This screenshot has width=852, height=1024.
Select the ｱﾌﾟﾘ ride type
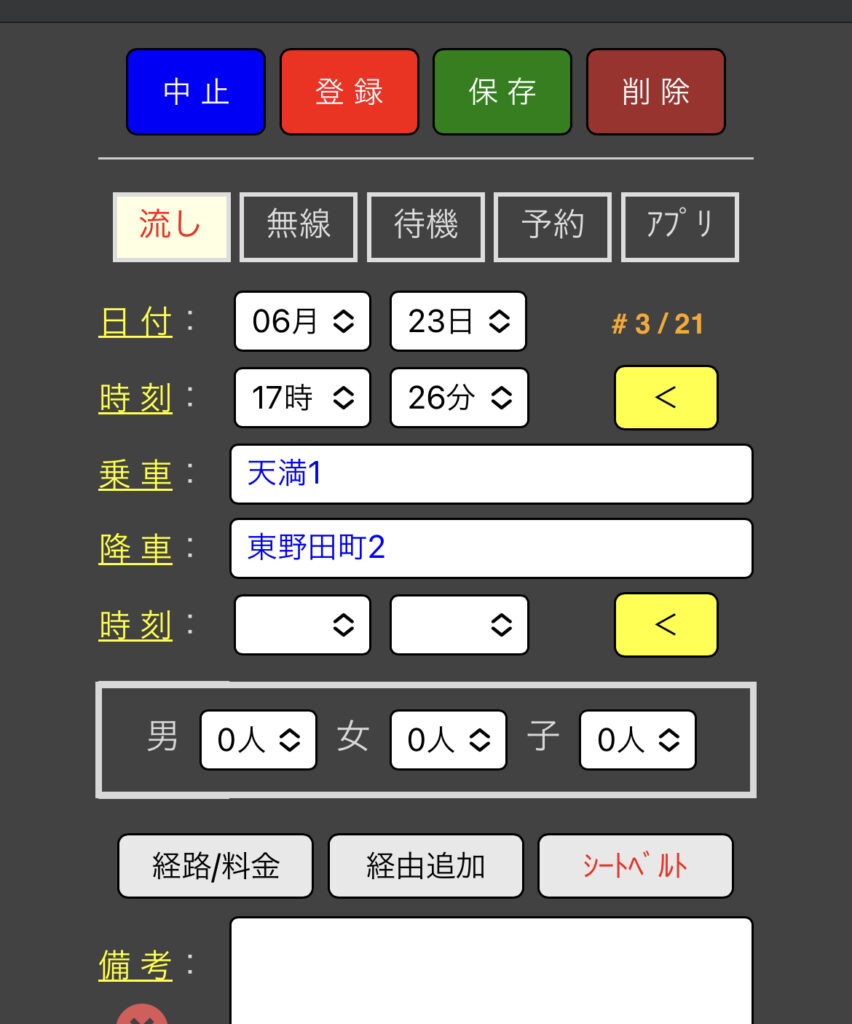coord(680,226)
